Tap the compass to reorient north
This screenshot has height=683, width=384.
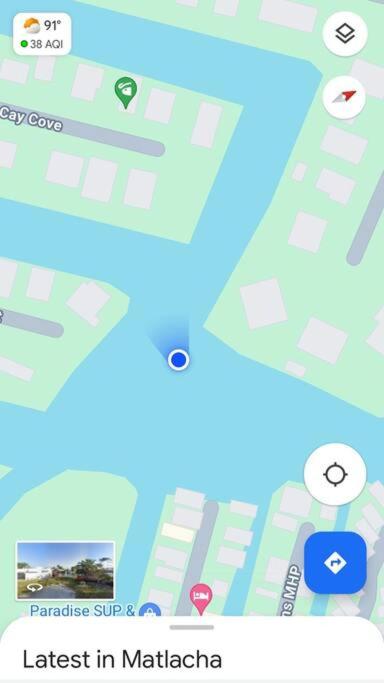pyautogui.click(x=344, y=97)
